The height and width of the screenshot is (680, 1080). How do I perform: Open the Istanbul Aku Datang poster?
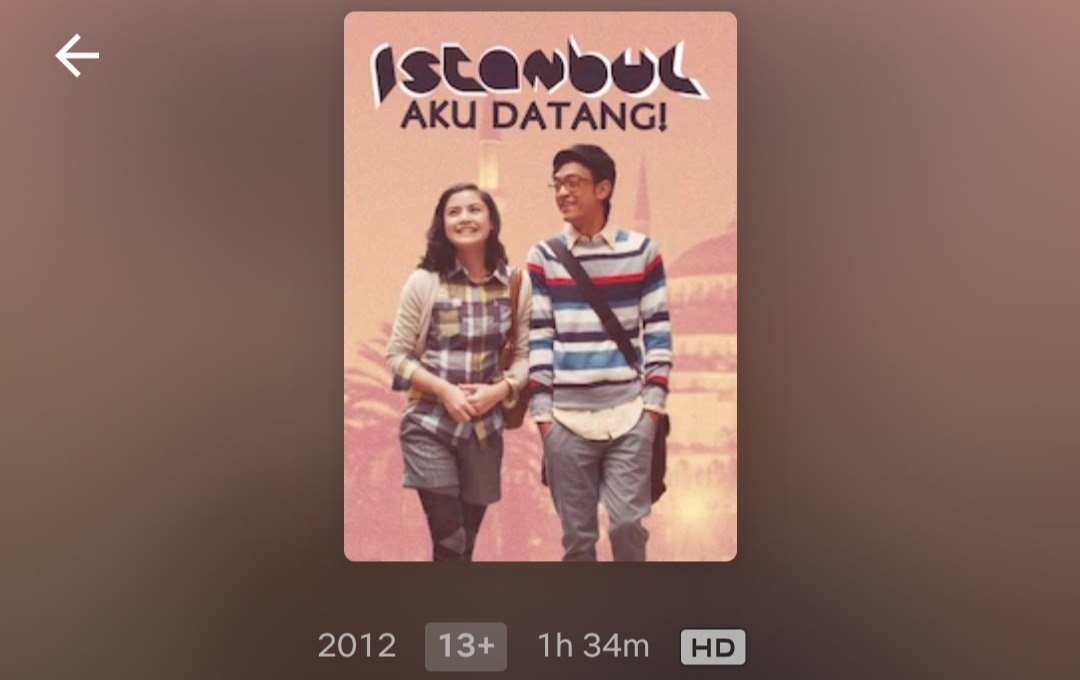[540, 287]
